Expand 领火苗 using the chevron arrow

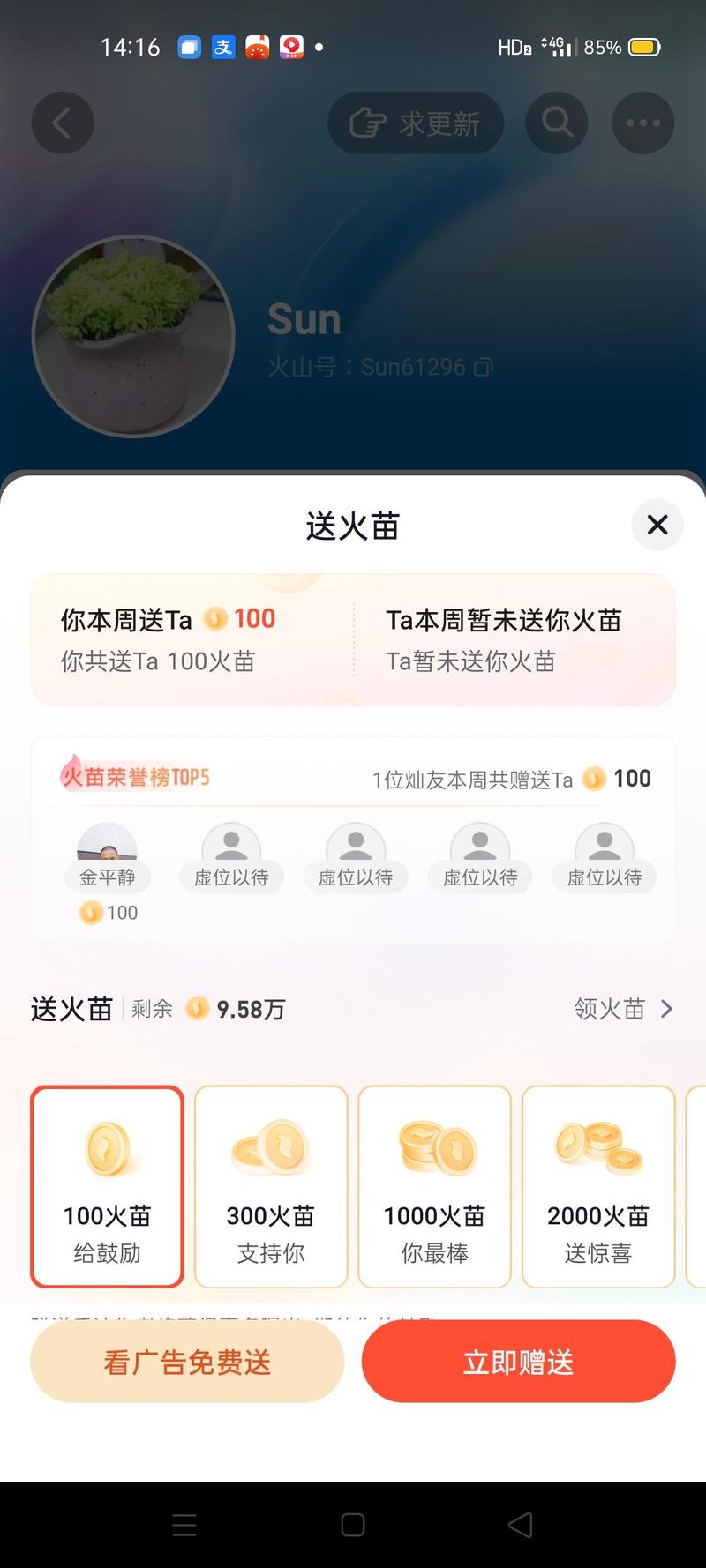tap(667, 1009)
